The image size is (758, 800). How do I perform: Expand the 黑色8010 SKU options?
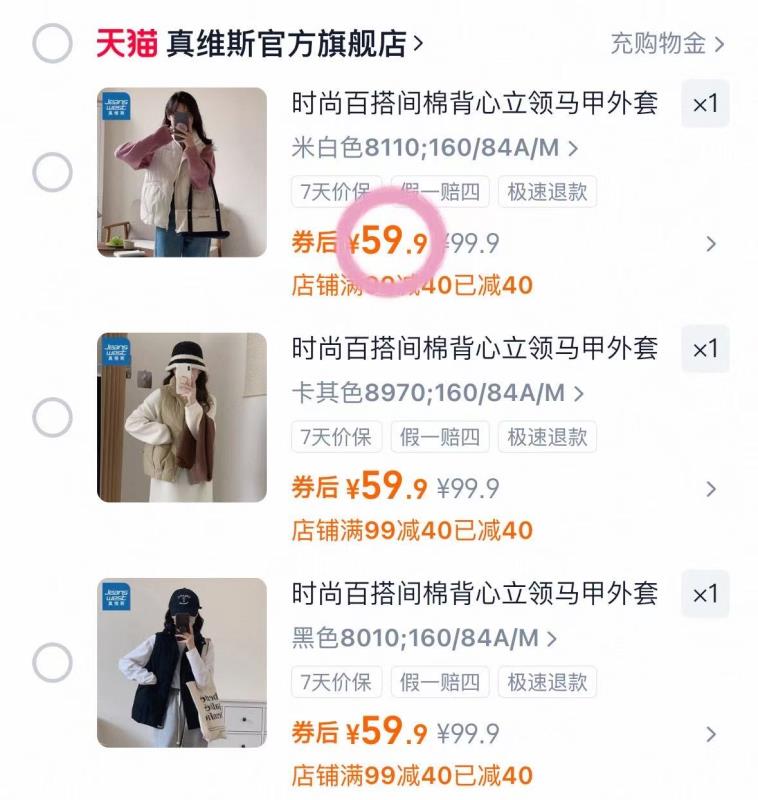[422, 636]
